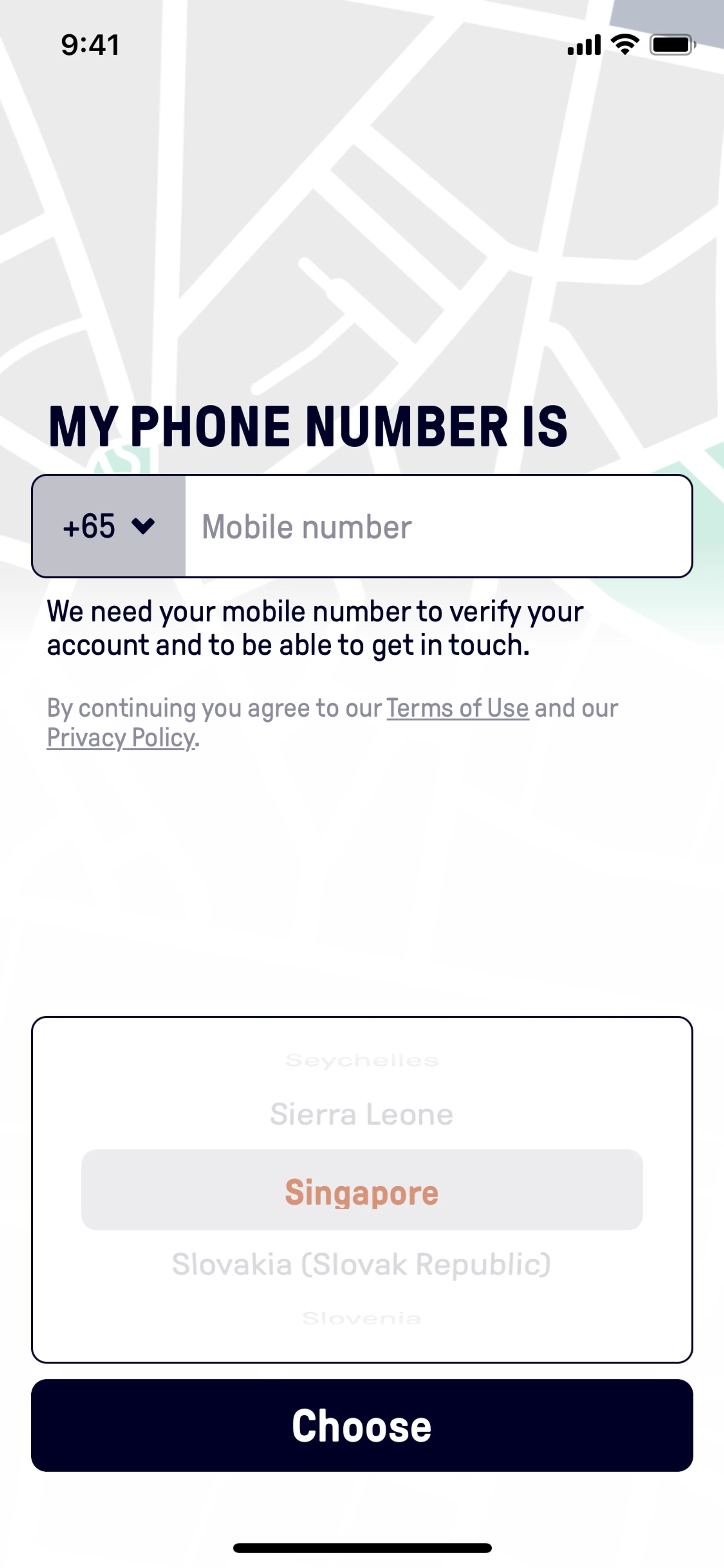Focus the Mobile number field
724x1568 pixels.
click(438, 526)
